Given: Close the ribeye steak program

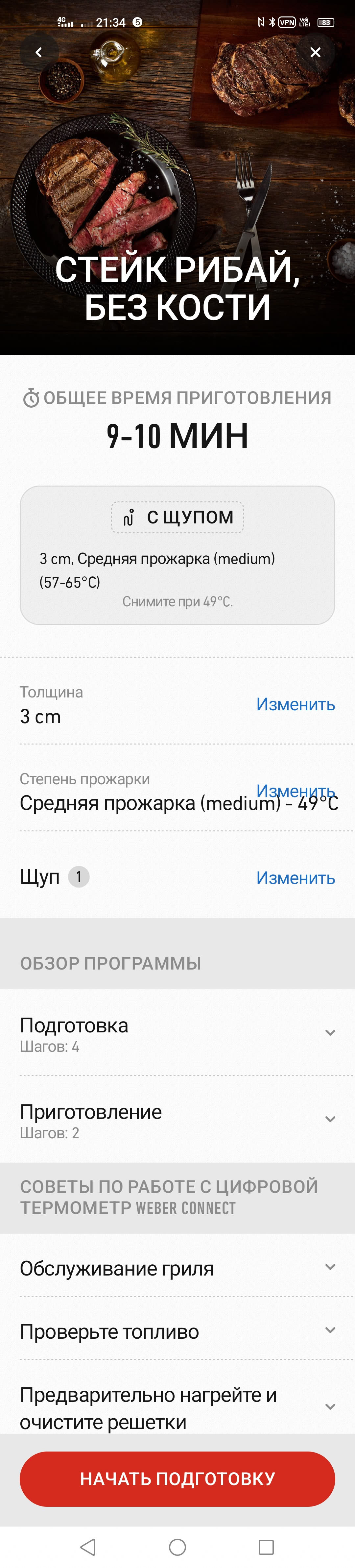Looking at the screenshot, I should (x=315, y=53).
